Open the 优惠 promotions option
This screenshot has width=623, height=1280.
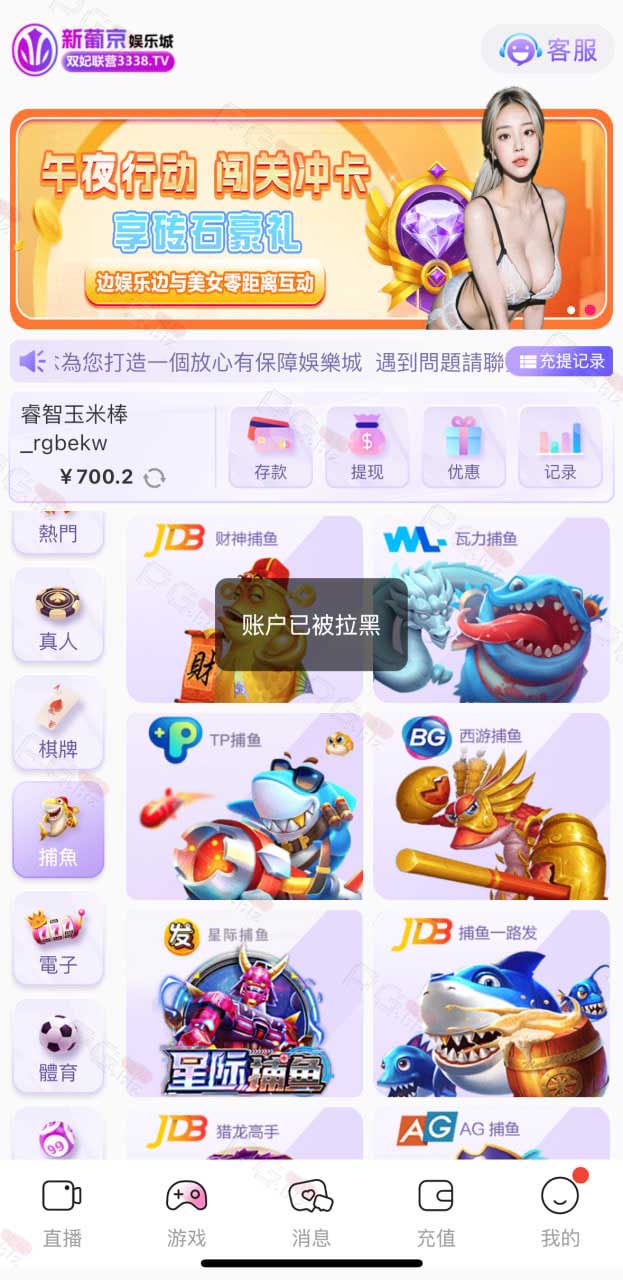pos(463,446)
